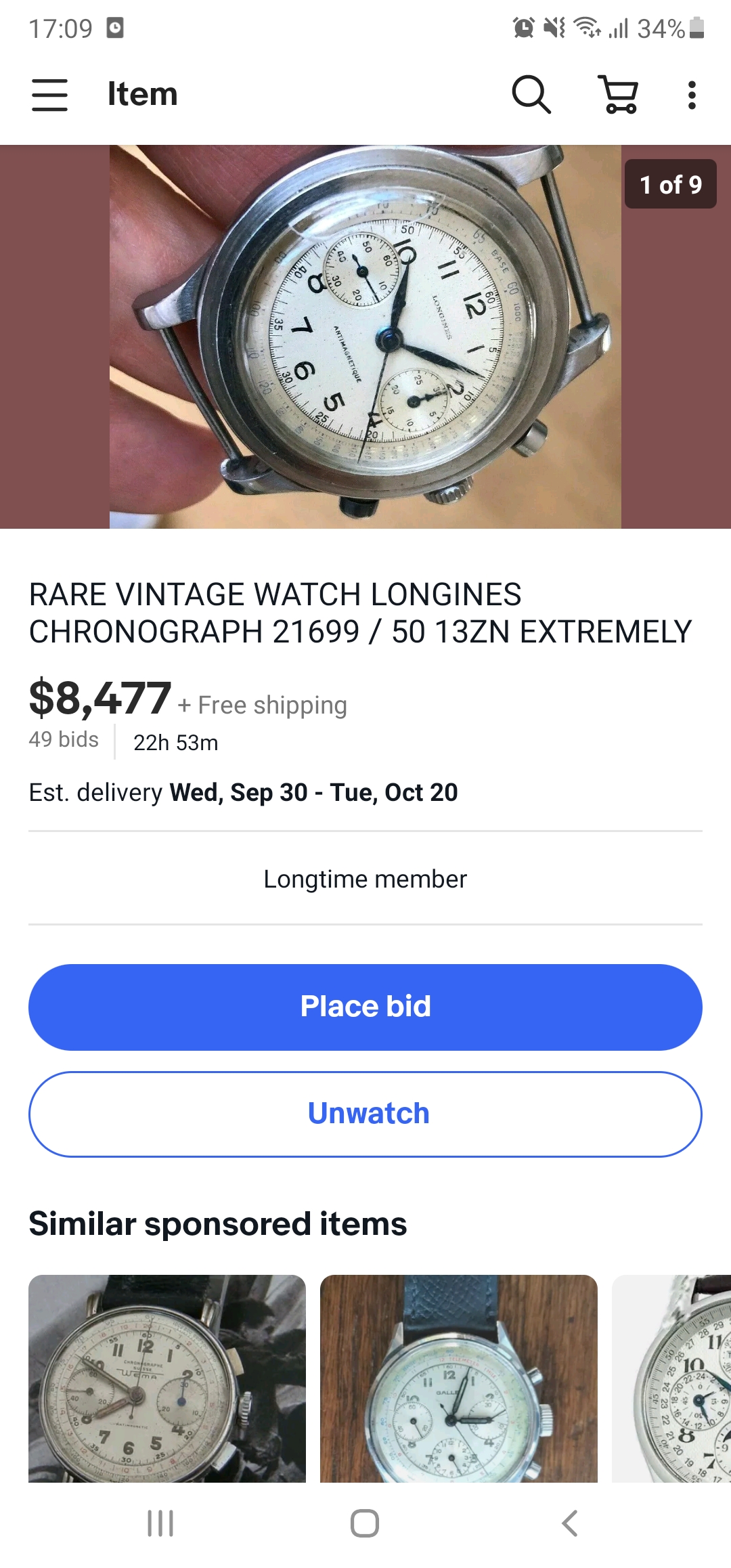Go back using the system back button
731x1568 pixels.
coord(570,1523)
